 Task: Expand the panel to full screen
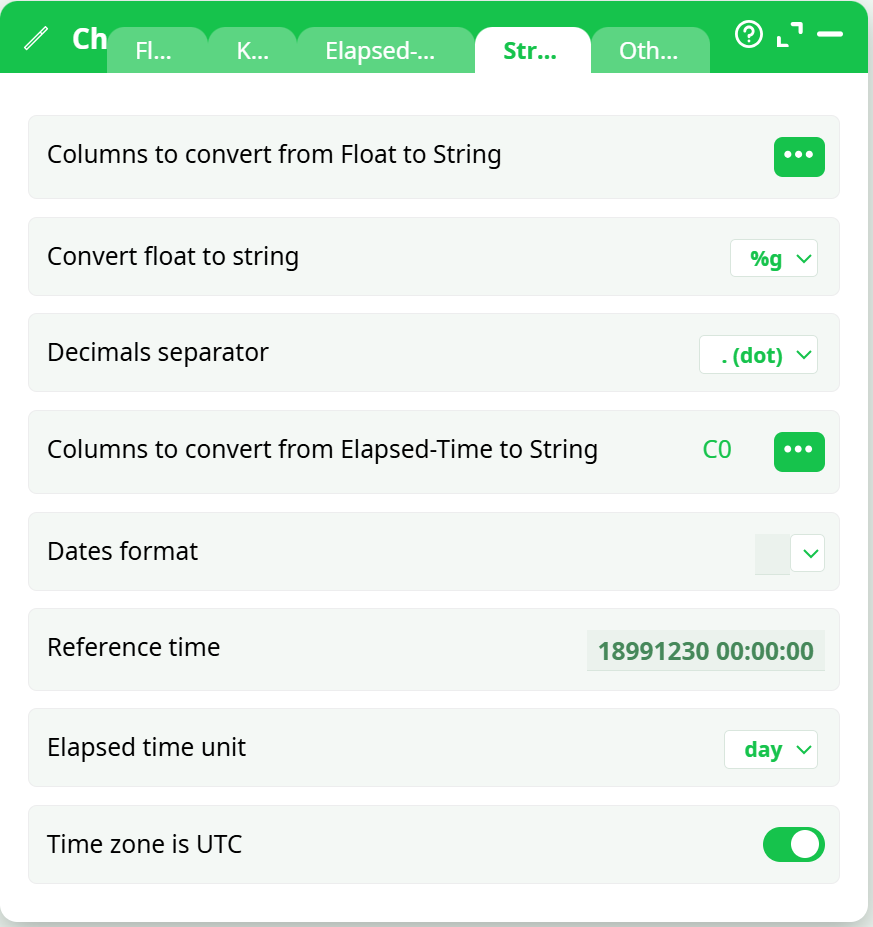(789, 35)
